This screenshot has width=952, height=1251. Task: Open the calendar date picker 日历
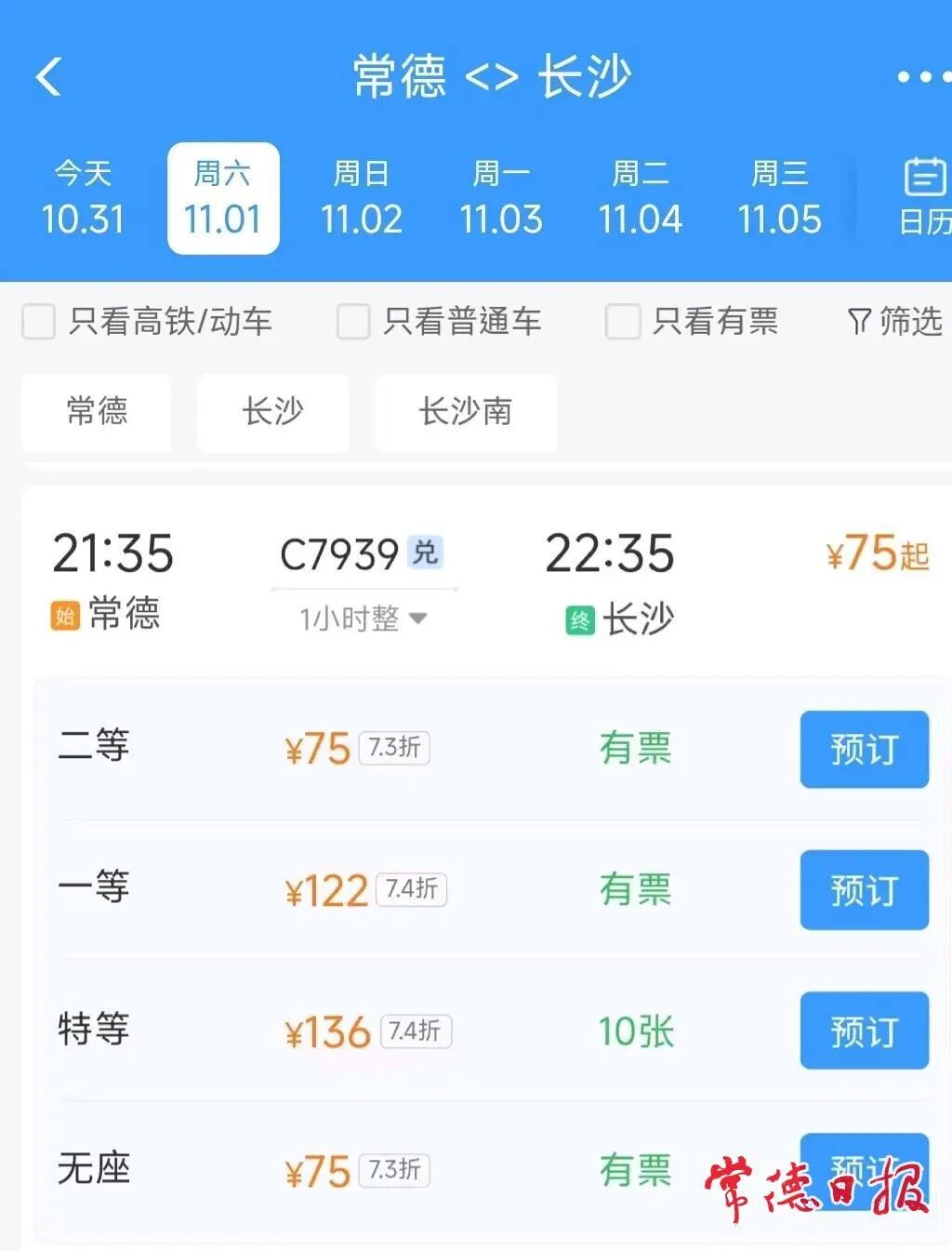pos(922,196)
